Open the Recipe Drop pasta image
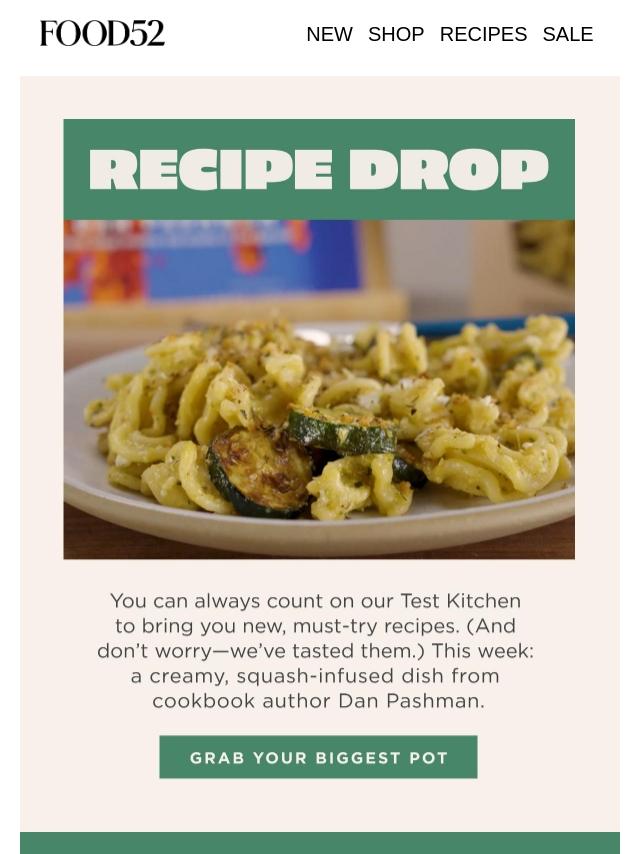Image resolution: width=640 pixels, height=854 pixels. (319, 388)
